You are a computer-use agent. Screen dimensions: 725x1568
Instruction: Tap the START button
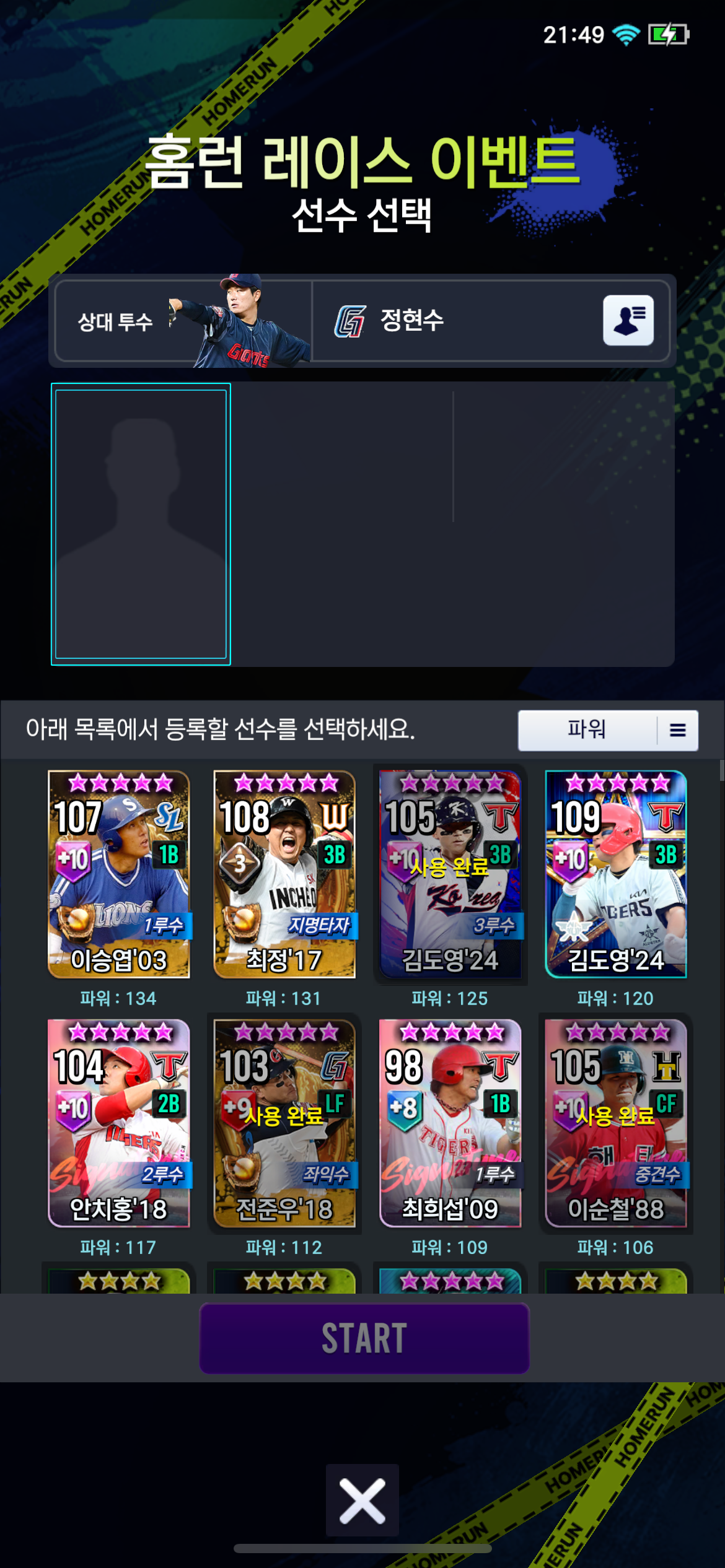364,1338
